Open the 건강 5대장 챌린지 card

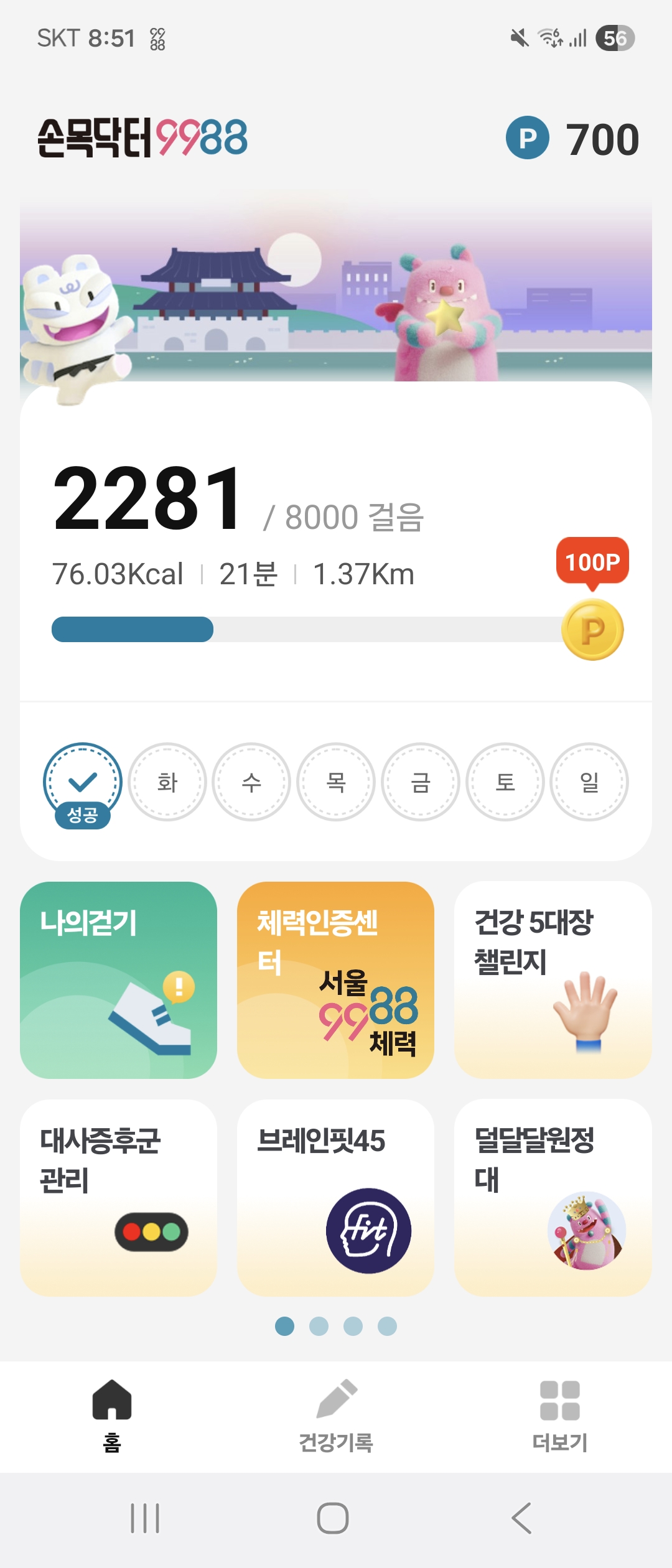[x=553, y=980]
